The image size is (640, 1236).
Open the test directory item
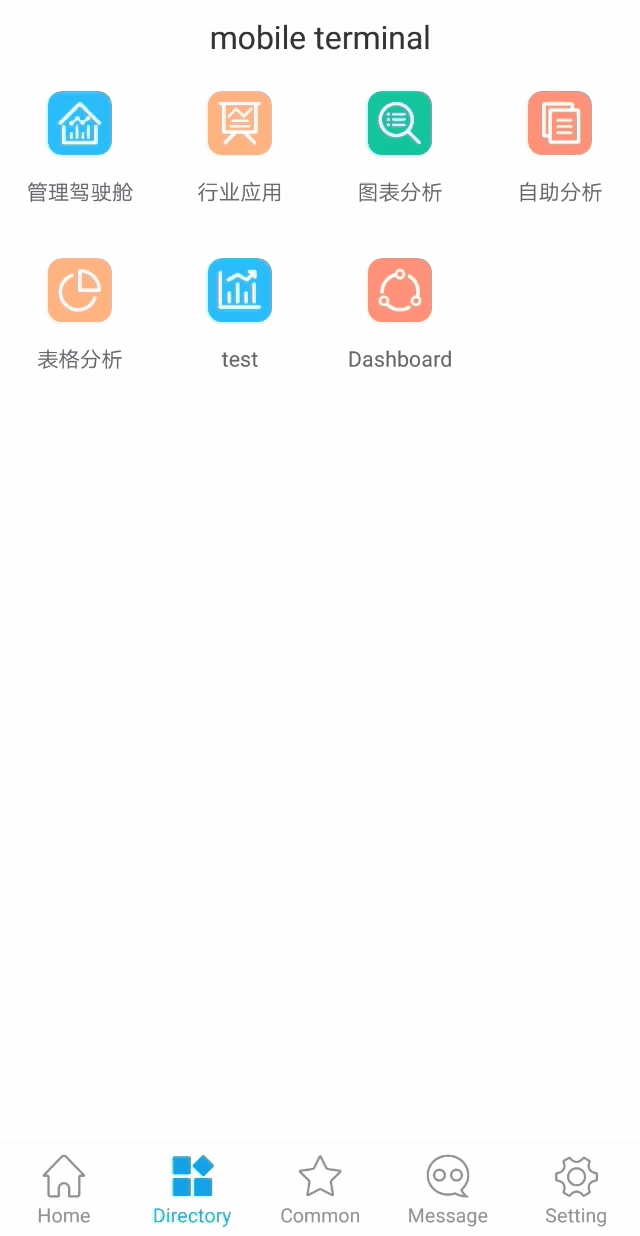240,291
